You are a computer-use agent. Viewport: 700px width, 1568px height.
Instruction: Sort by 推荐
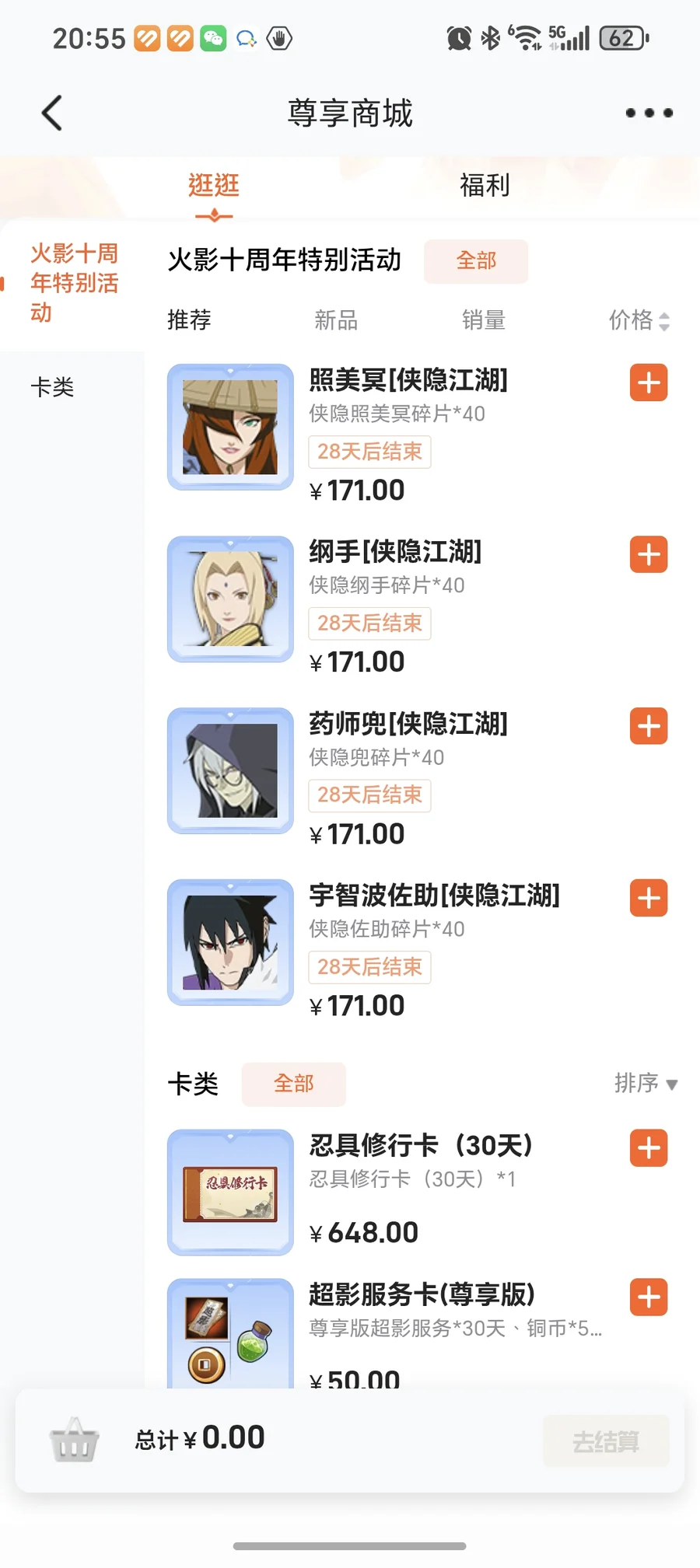189,320
